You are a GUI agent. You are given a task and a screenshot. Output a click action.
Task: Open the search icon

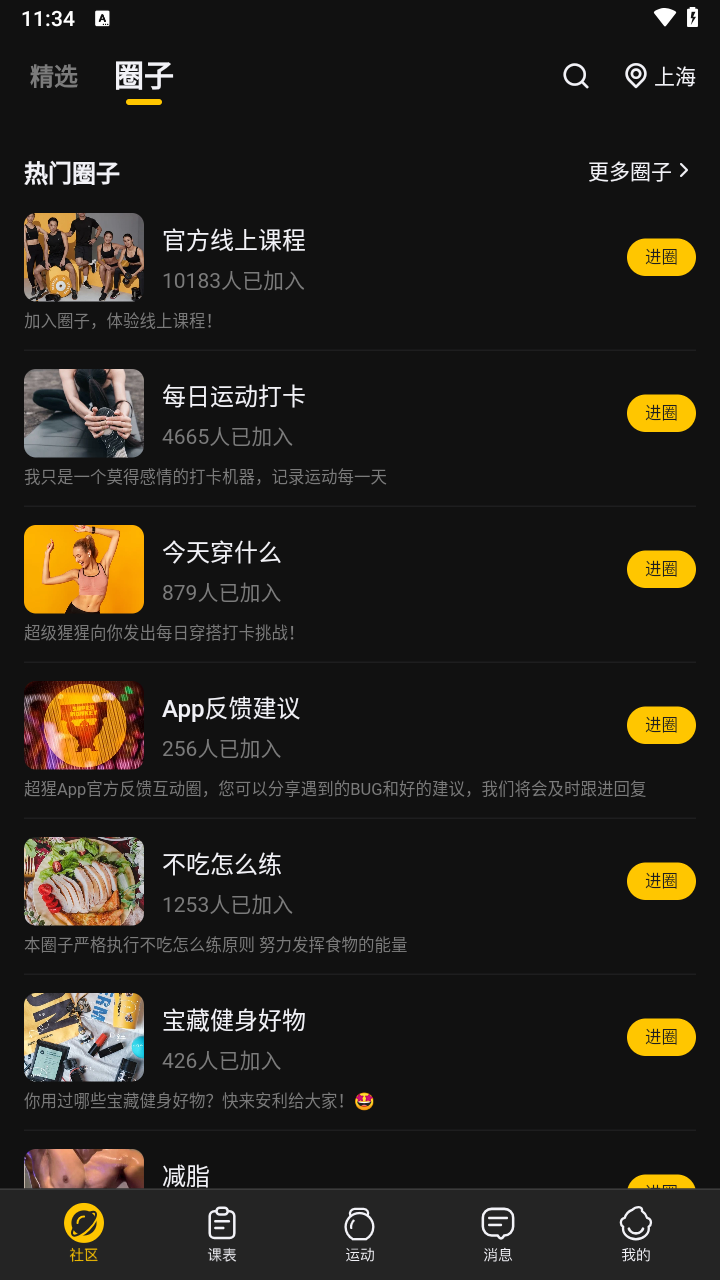(576, 76)
